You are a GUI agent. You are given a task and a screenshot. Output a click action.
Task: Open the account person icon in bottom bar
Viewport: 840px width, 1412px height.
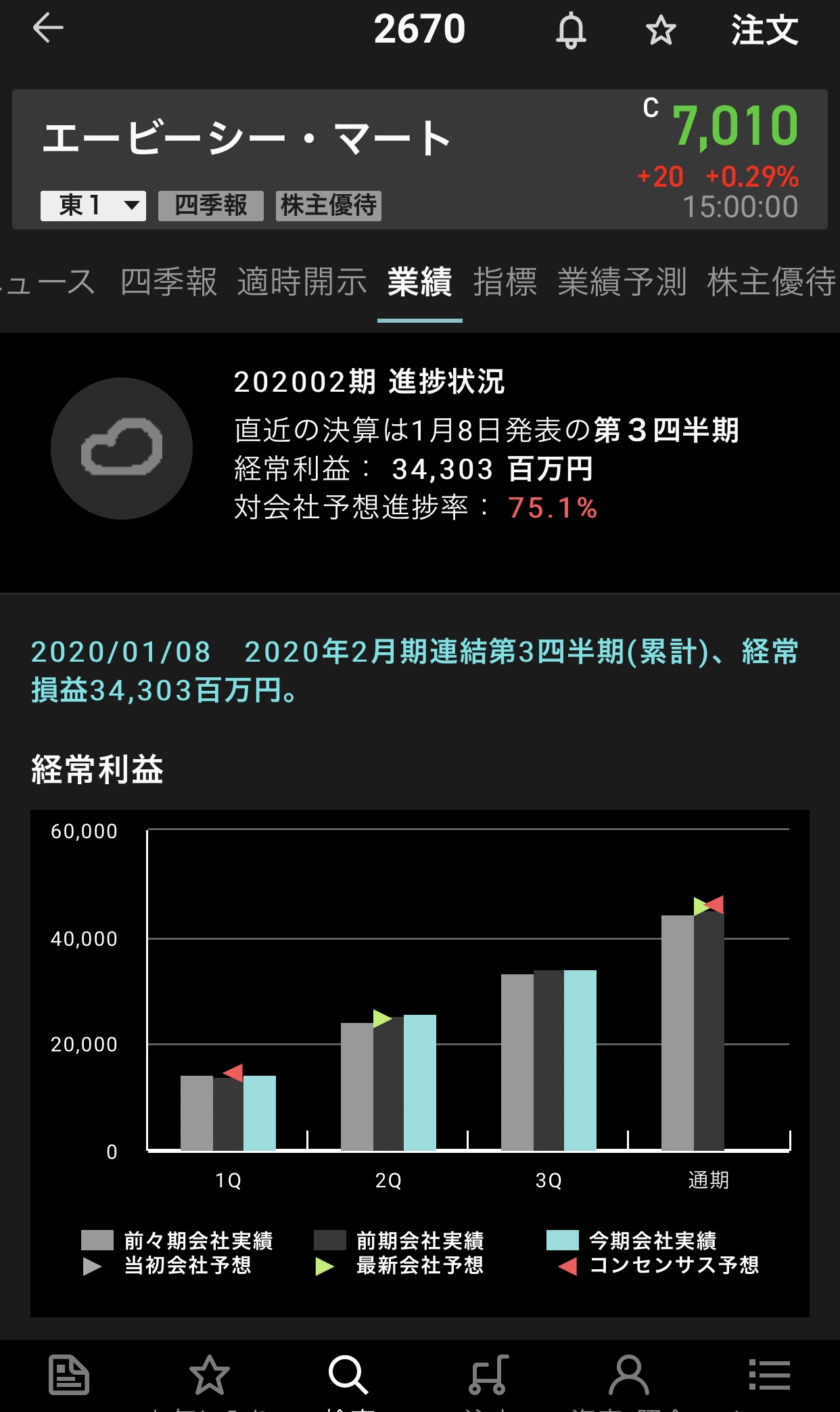click(629, 1375)
